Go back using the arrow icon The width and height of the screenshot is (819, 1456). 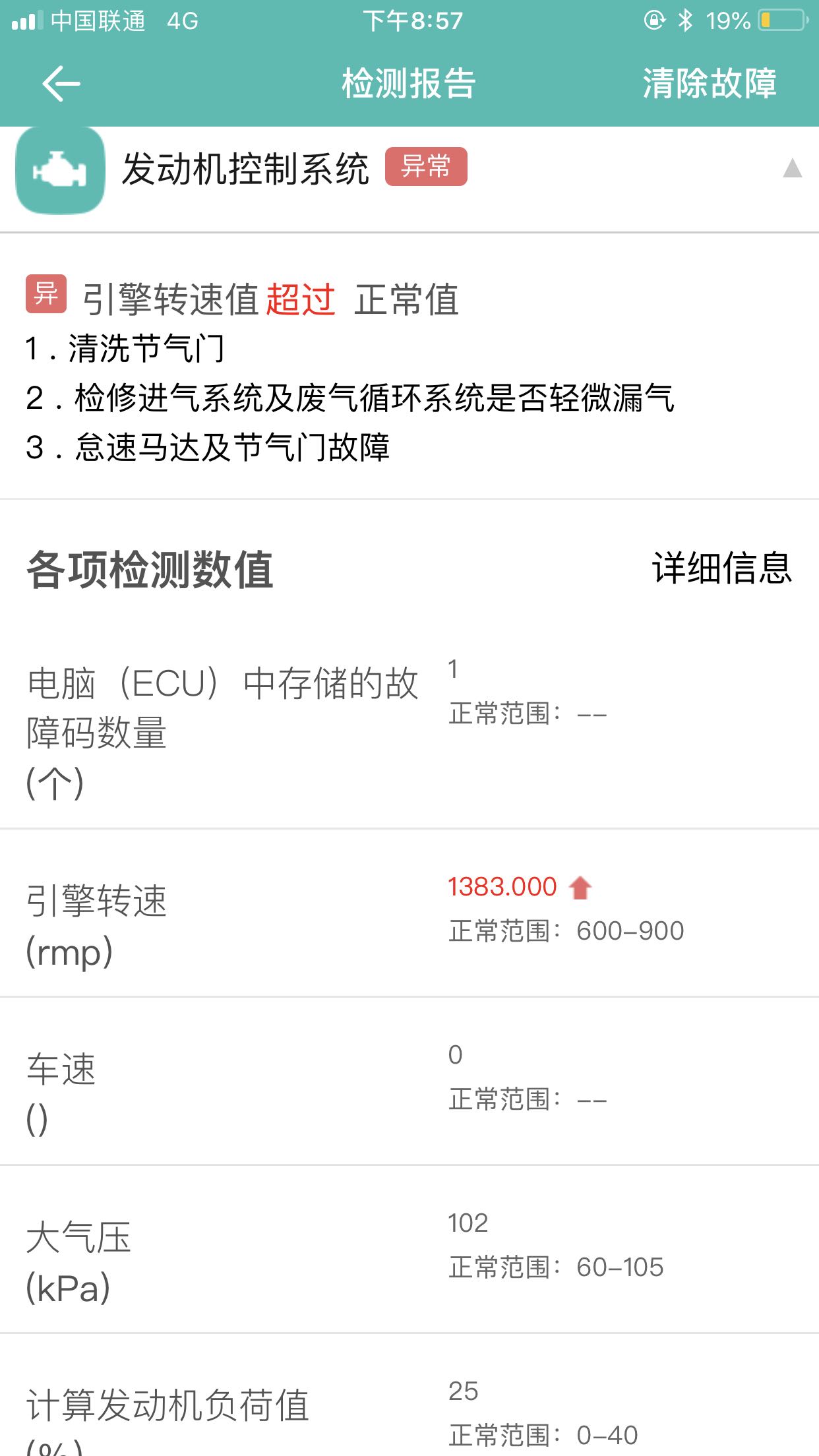[x=61, y=84]
